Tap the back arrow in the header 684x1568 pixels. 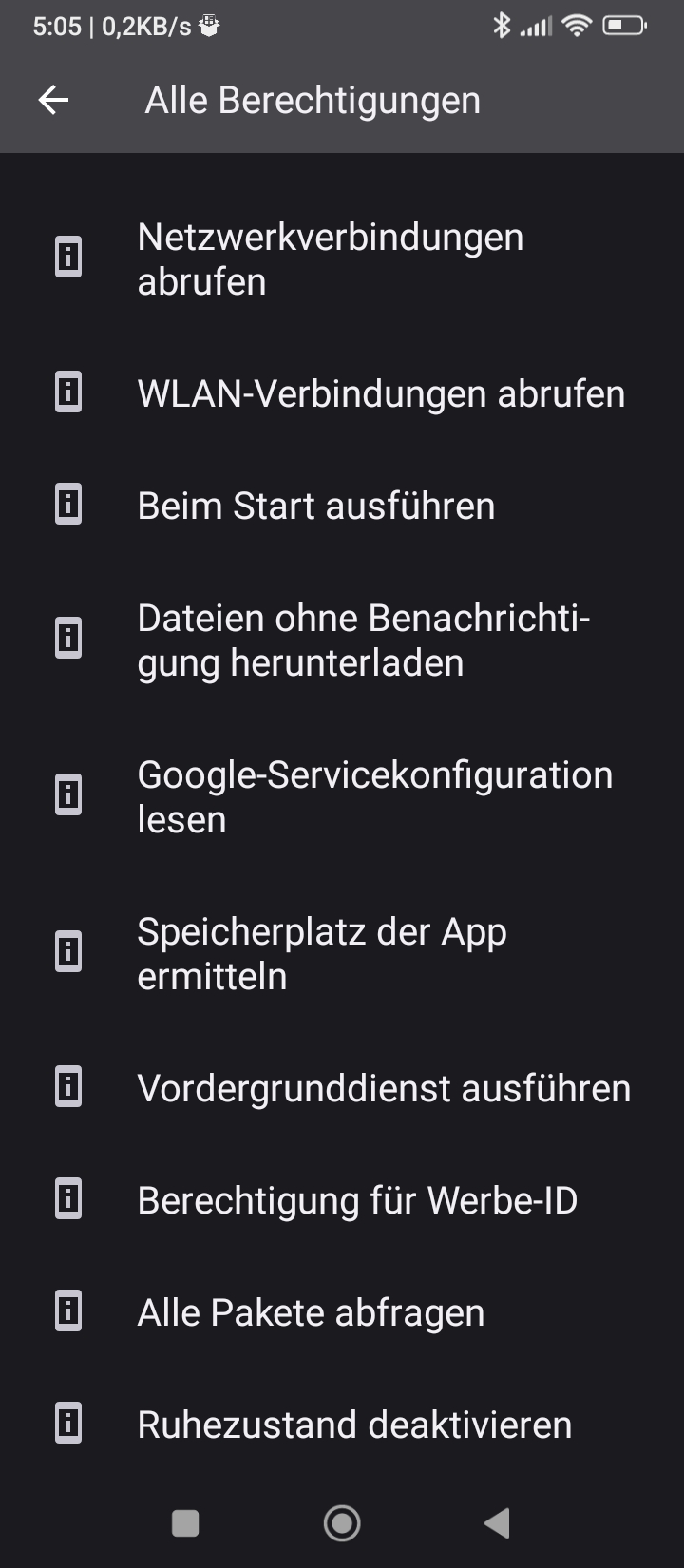(53, 99)
